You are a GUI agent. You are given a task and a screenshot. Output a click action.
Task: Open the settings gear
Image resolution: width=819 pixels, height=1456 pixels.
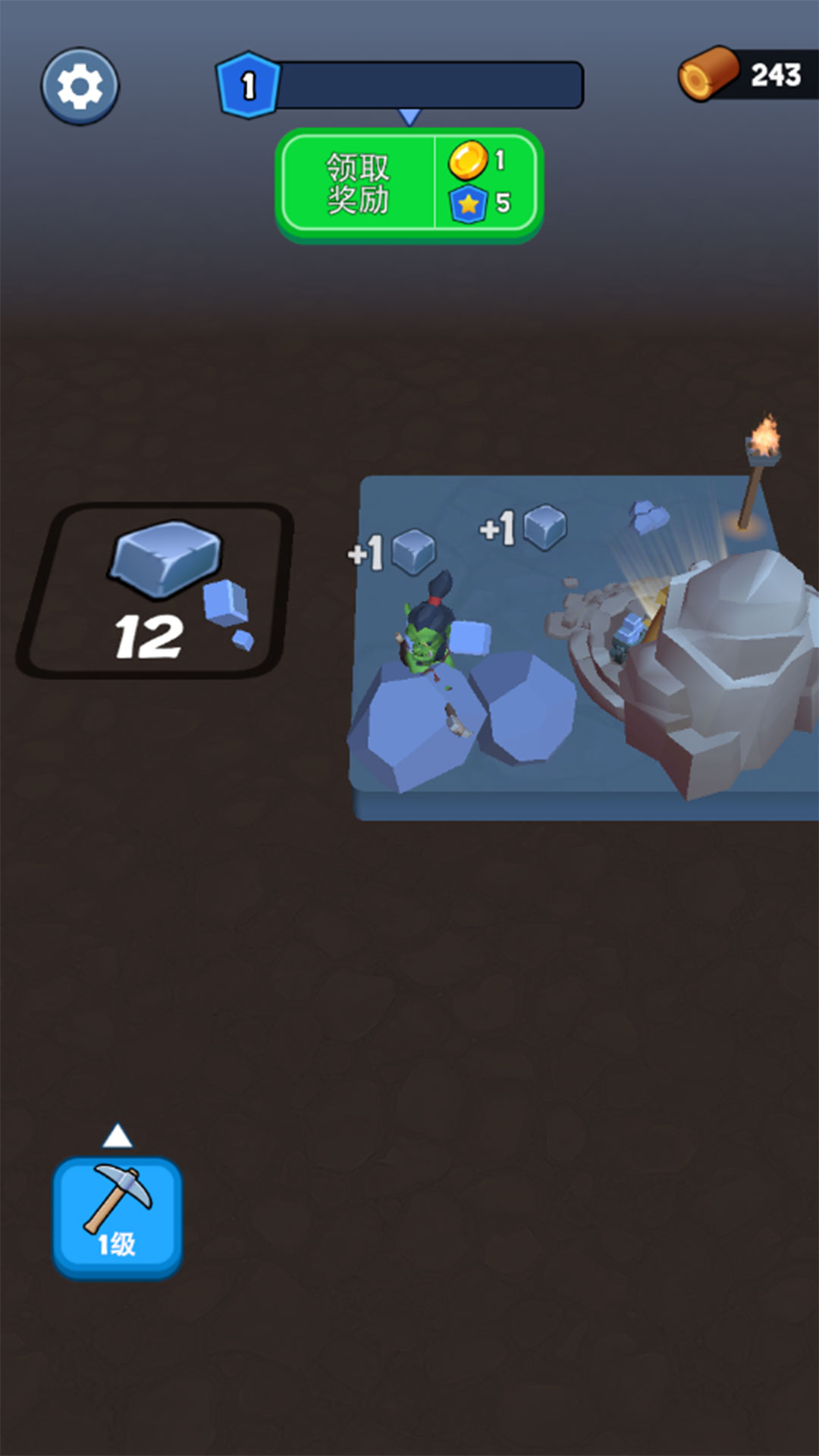coord(80,86)
